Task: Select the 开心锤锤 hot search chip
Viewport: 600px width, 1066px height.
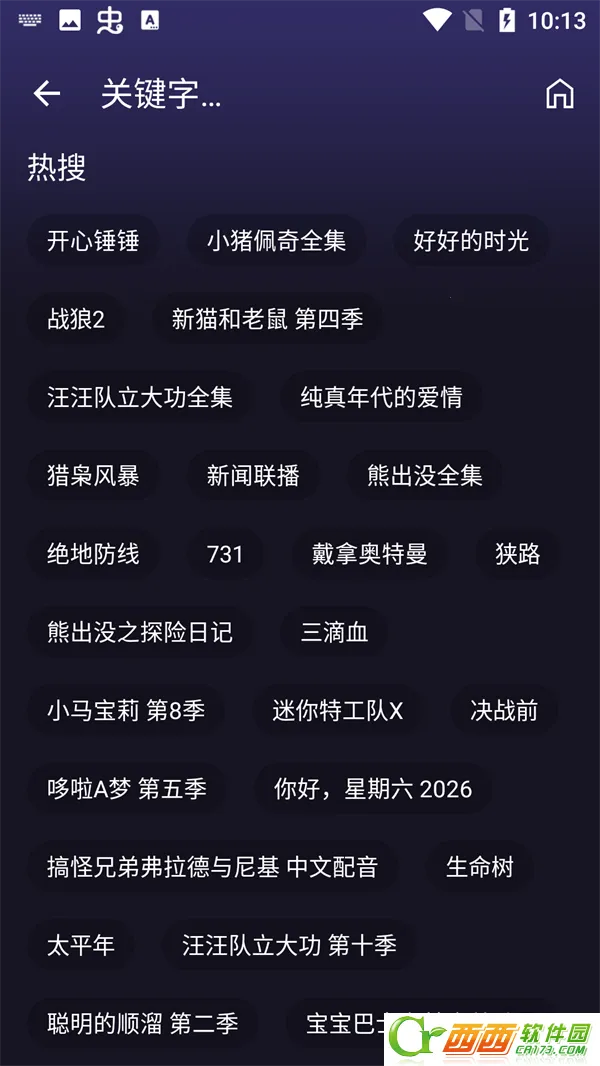Action: click(x=93, y=241)
